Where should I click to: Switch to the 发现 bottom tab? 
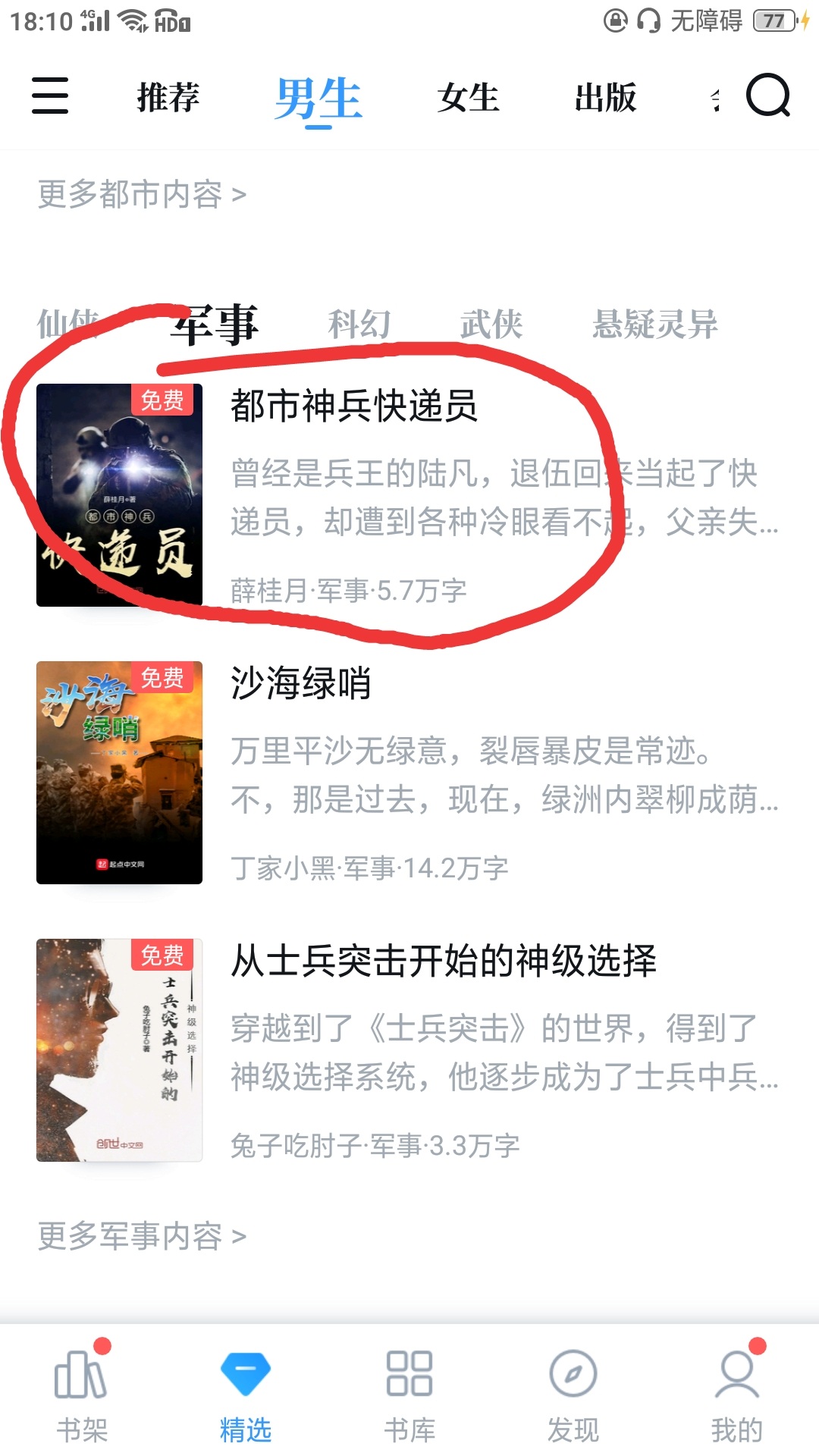pos(573,1395)
